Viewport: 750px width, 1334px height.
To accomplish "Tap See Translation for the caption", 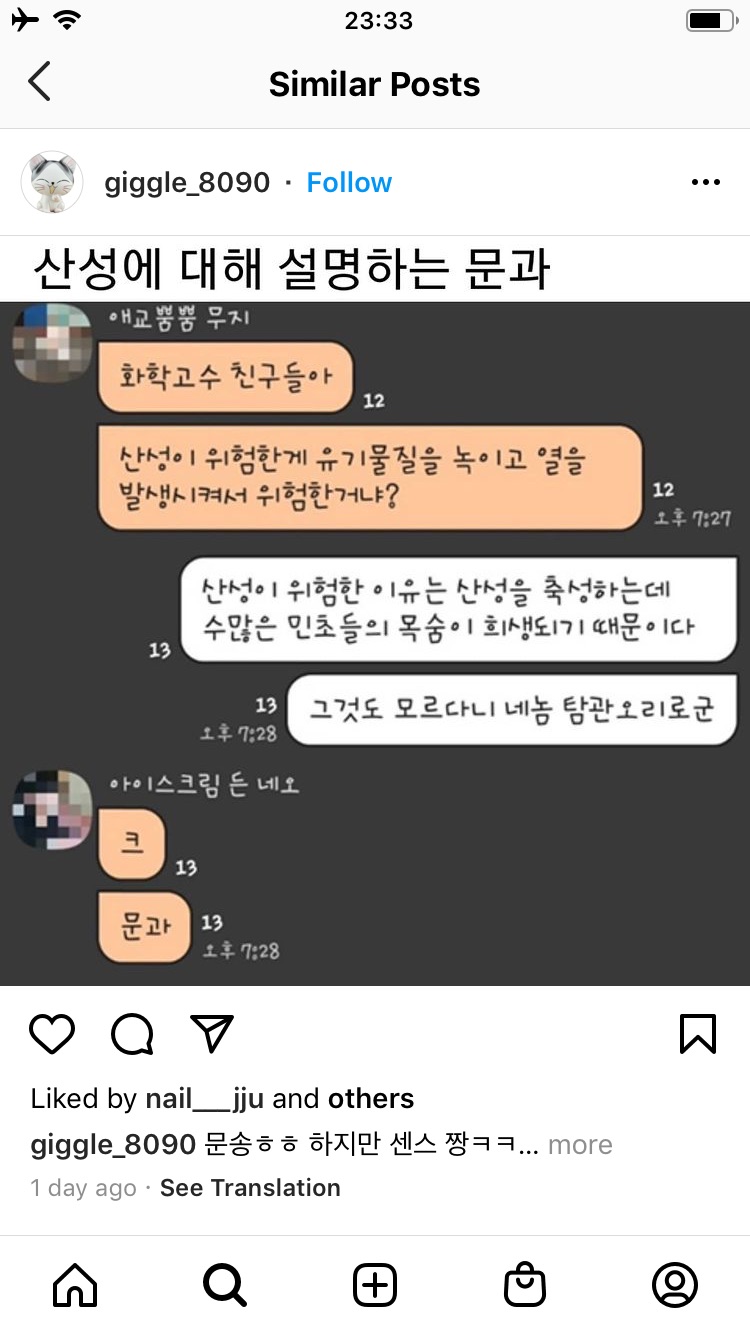I will click(x=250, y=1188).
